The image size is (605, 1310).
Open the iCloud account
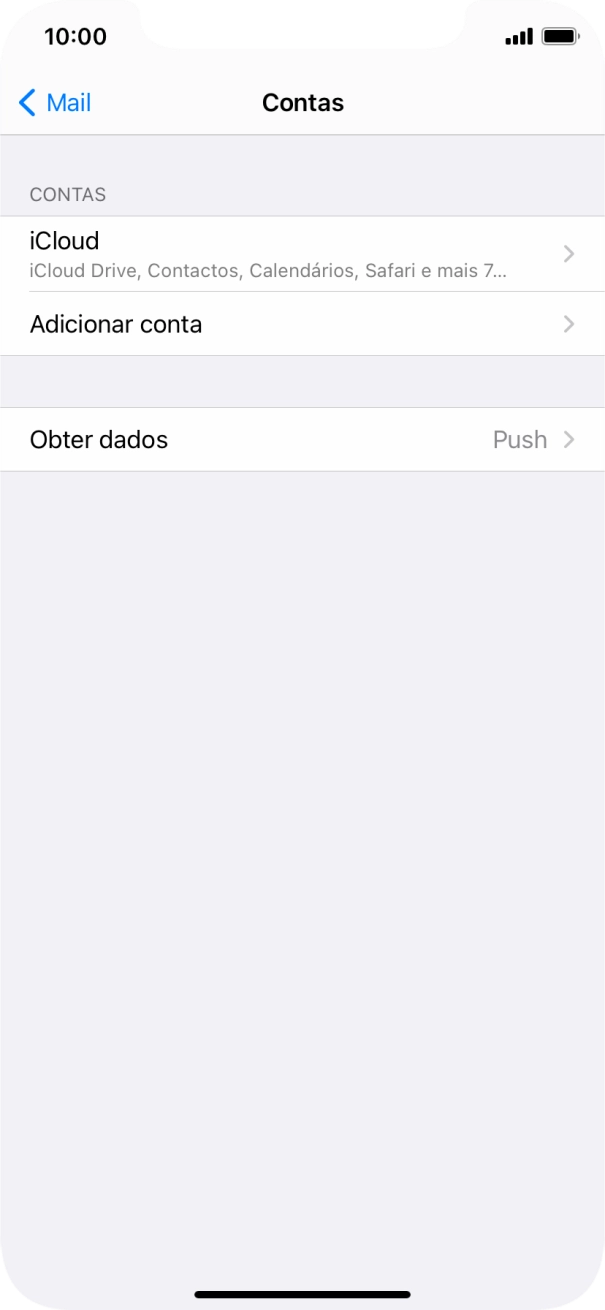pyautogui.click(x=300, y=254)
